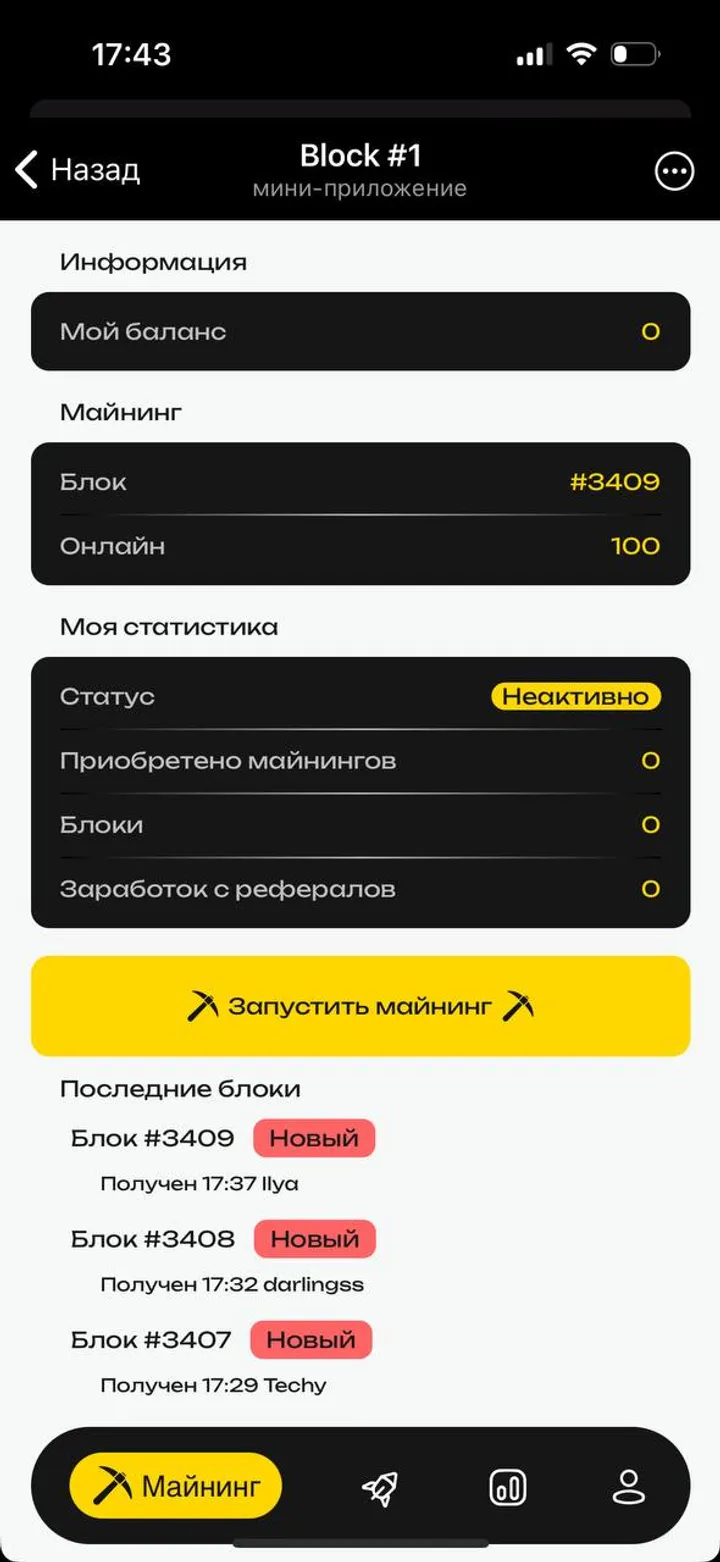Expand the Заработок с рефералов row
720x1562 pixels.
point(360,888)
